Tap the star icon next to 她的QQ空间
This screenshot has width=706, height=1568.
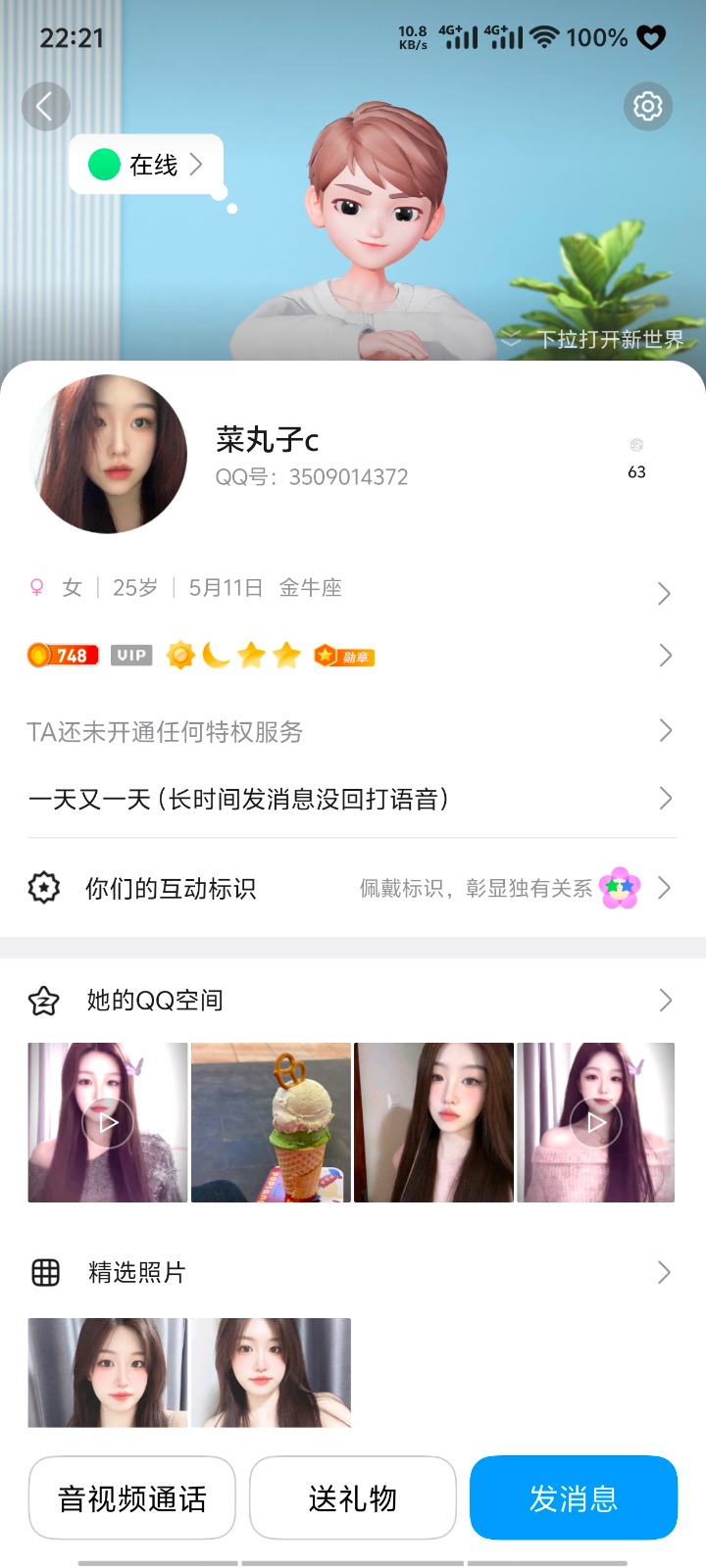45,1001
